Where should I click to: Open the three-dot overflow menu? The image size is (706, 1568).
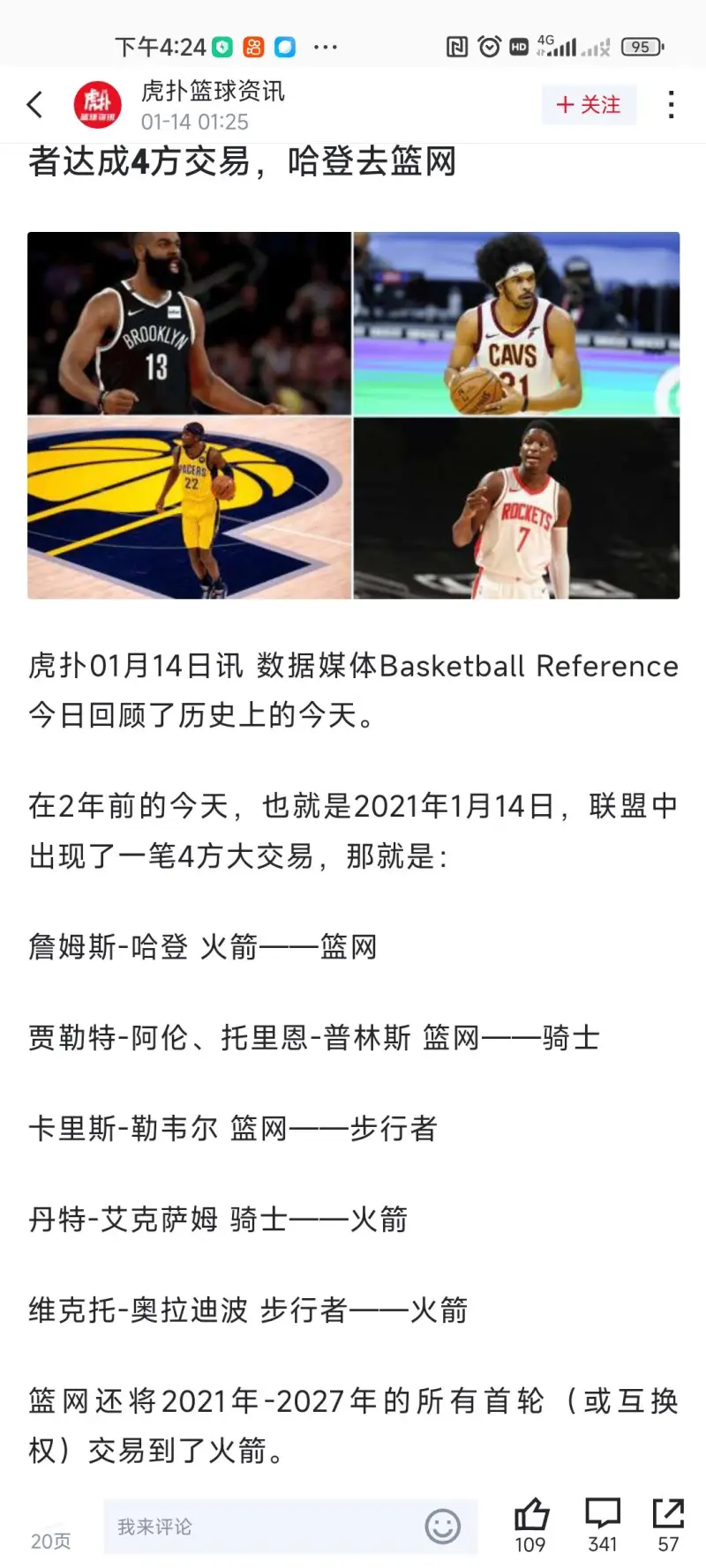[x=672, y=105]
